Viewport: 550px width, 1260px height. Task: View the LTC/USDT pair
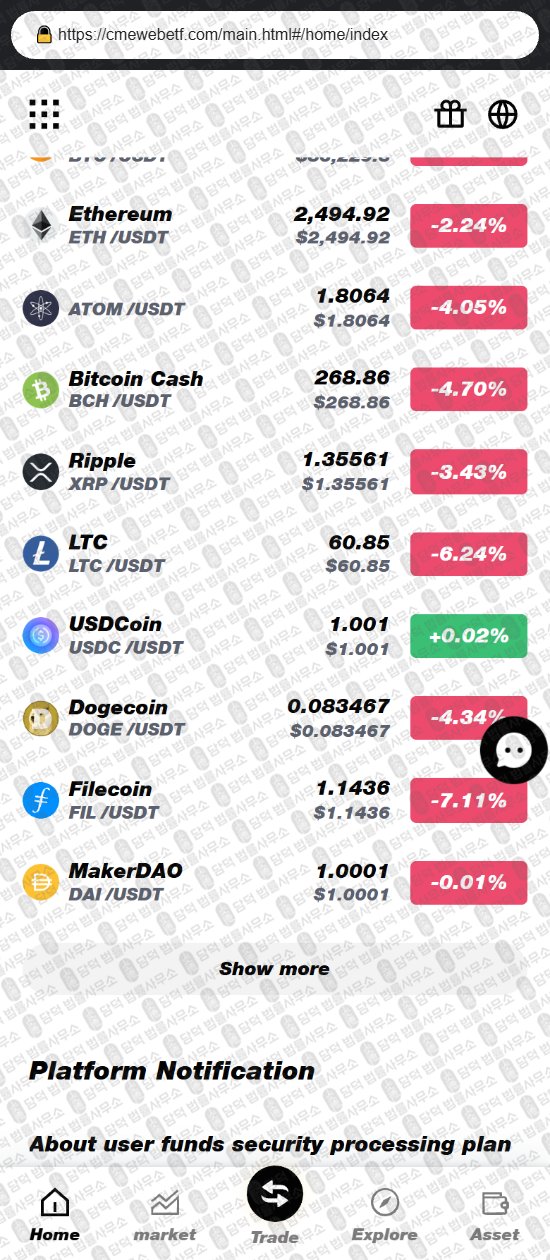click(275, 554)
